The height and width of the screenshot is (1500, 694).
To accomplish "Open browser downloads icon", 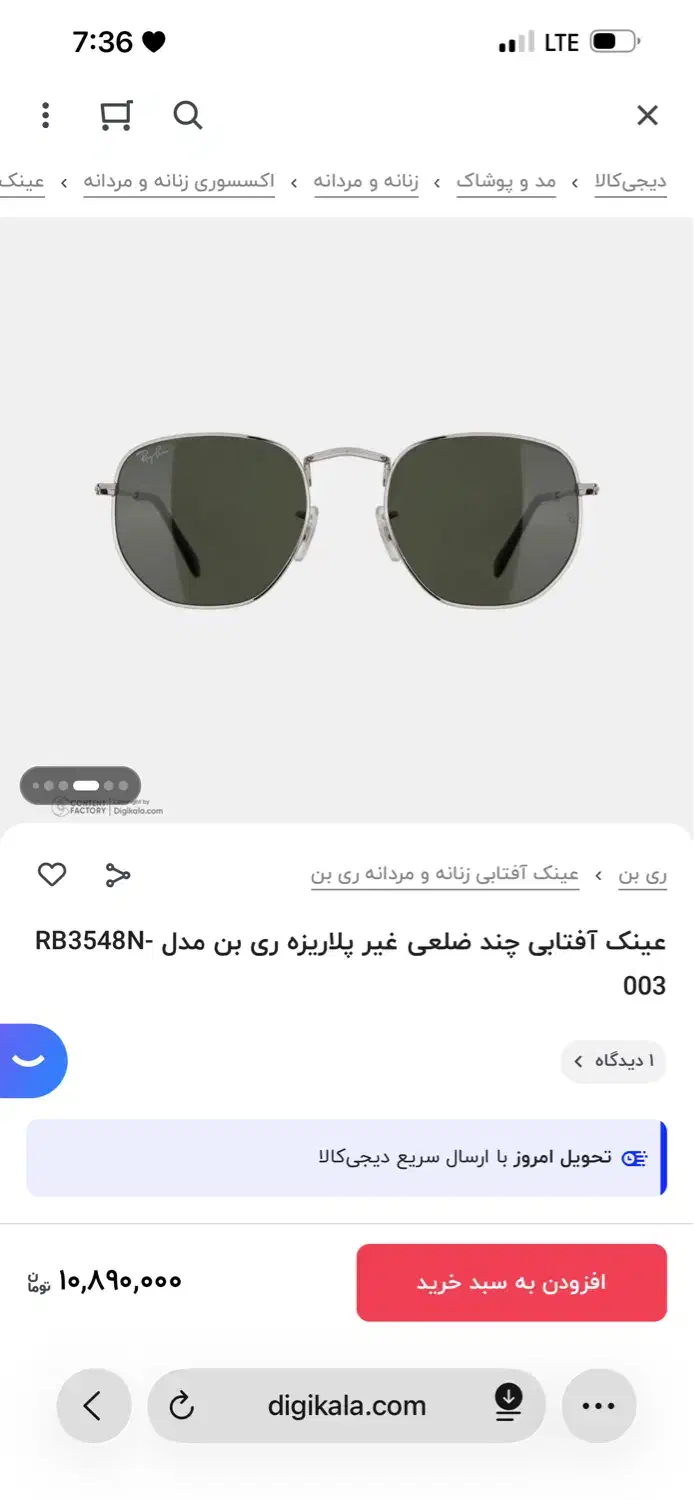I will click(x=509, y=1404).
